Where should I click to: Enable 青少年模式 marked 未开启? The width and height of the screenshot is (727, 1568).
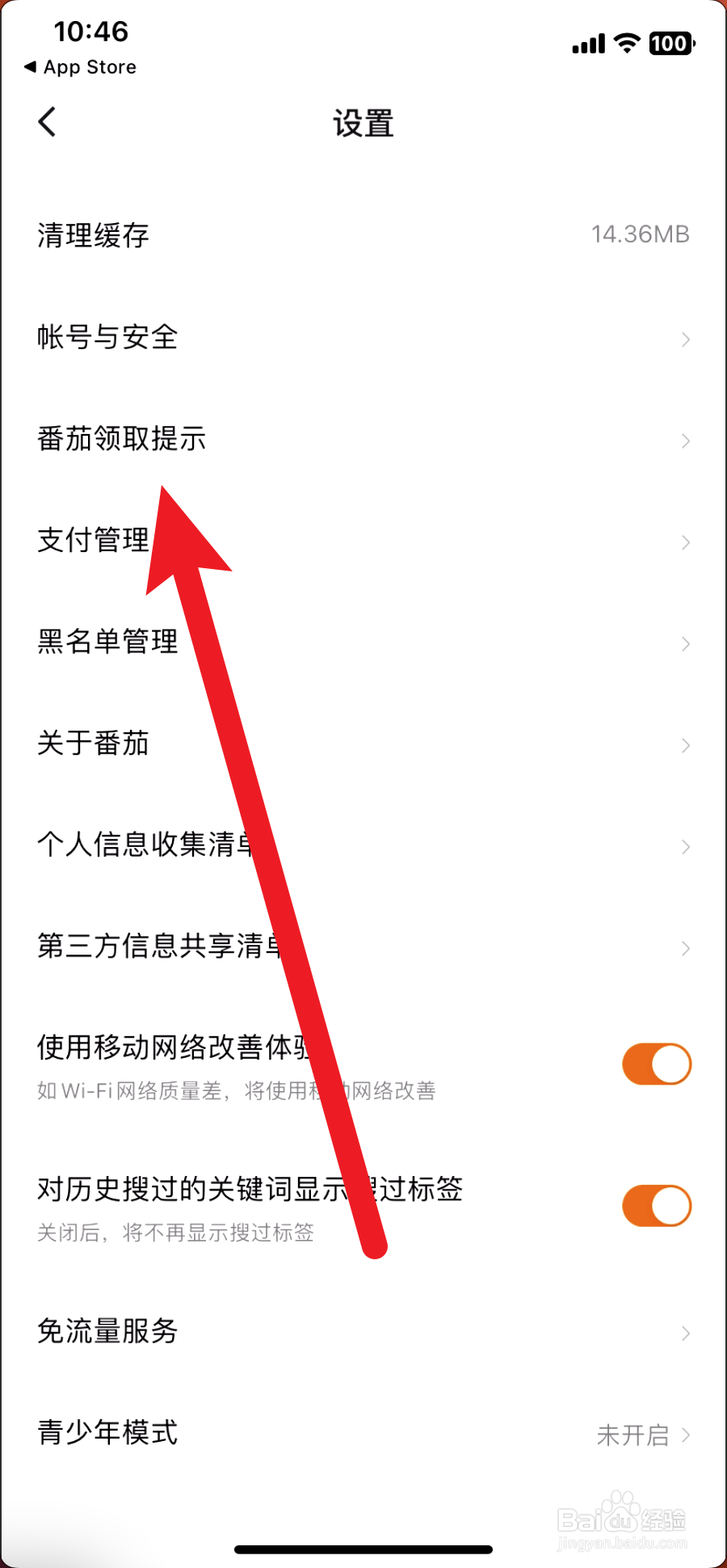coord(363,1433)
